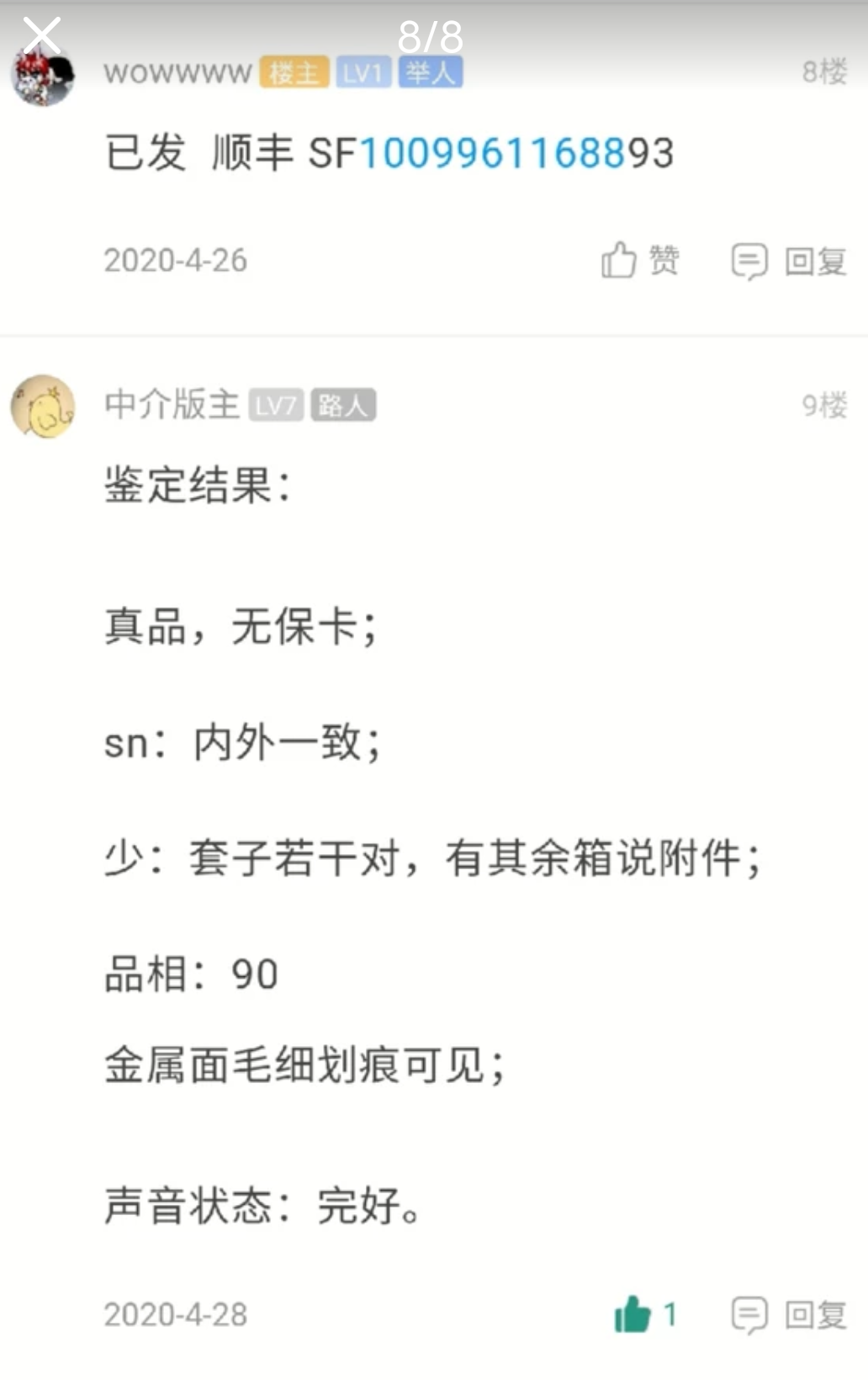
Task: Reply to wowwww's 8楼 post
Action: click(789, 262)
